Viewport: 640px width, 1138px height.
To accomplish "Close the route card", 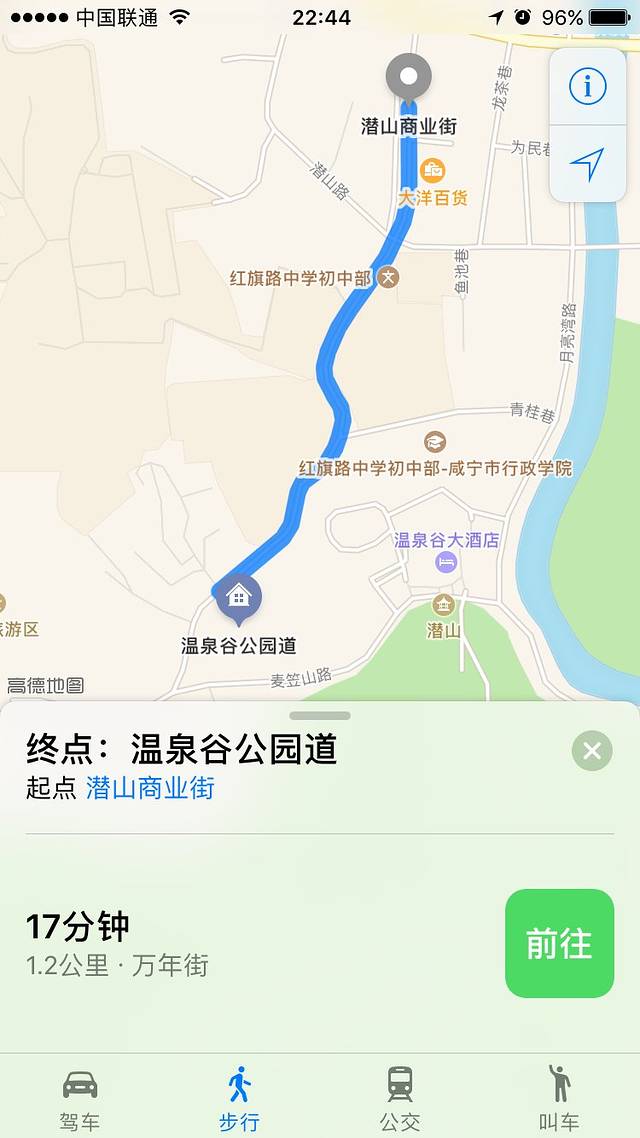I will (x=592, y=750).
